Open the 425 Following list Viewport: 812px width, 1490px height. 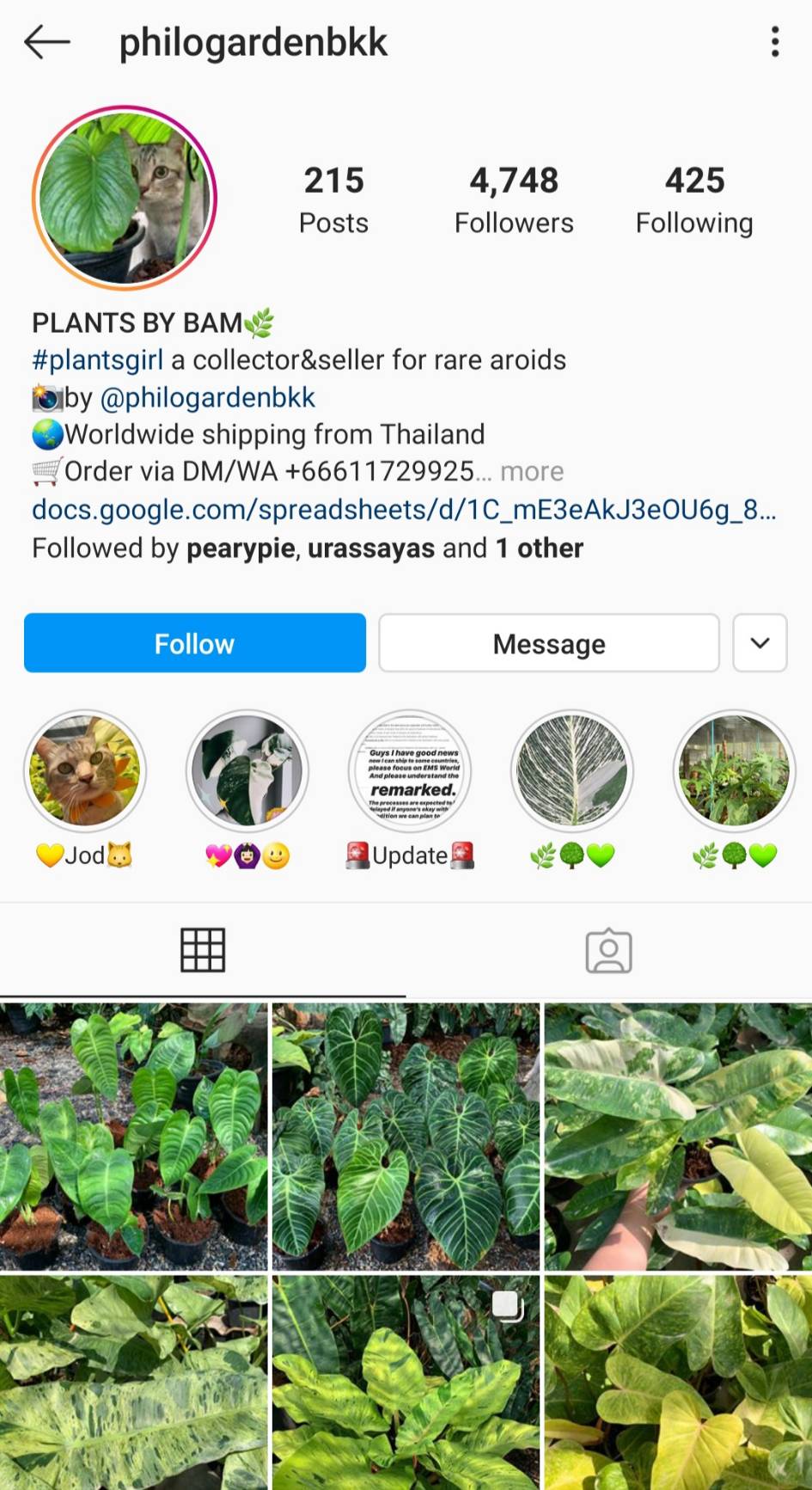click(x=694, y=199)
